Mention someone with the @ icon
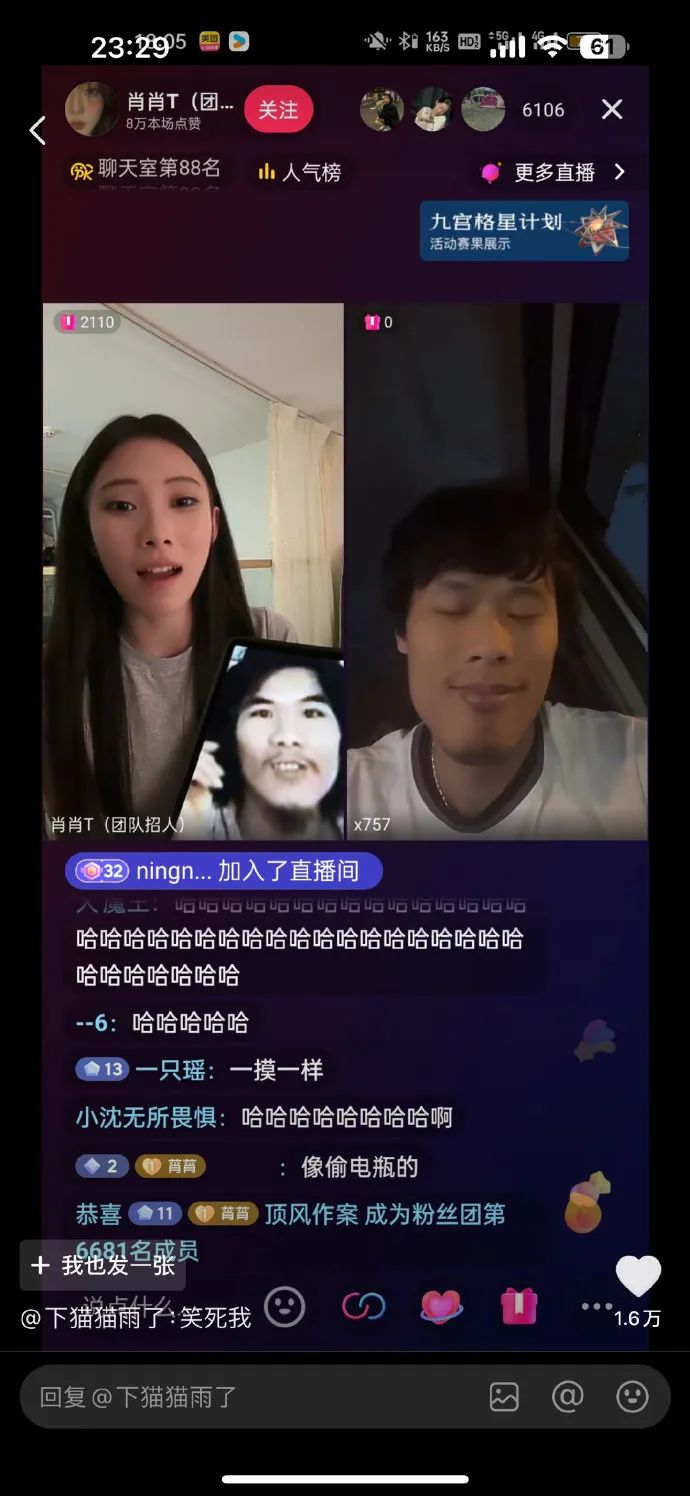This screenshot has height=1496, width=690. [567, 1397]
